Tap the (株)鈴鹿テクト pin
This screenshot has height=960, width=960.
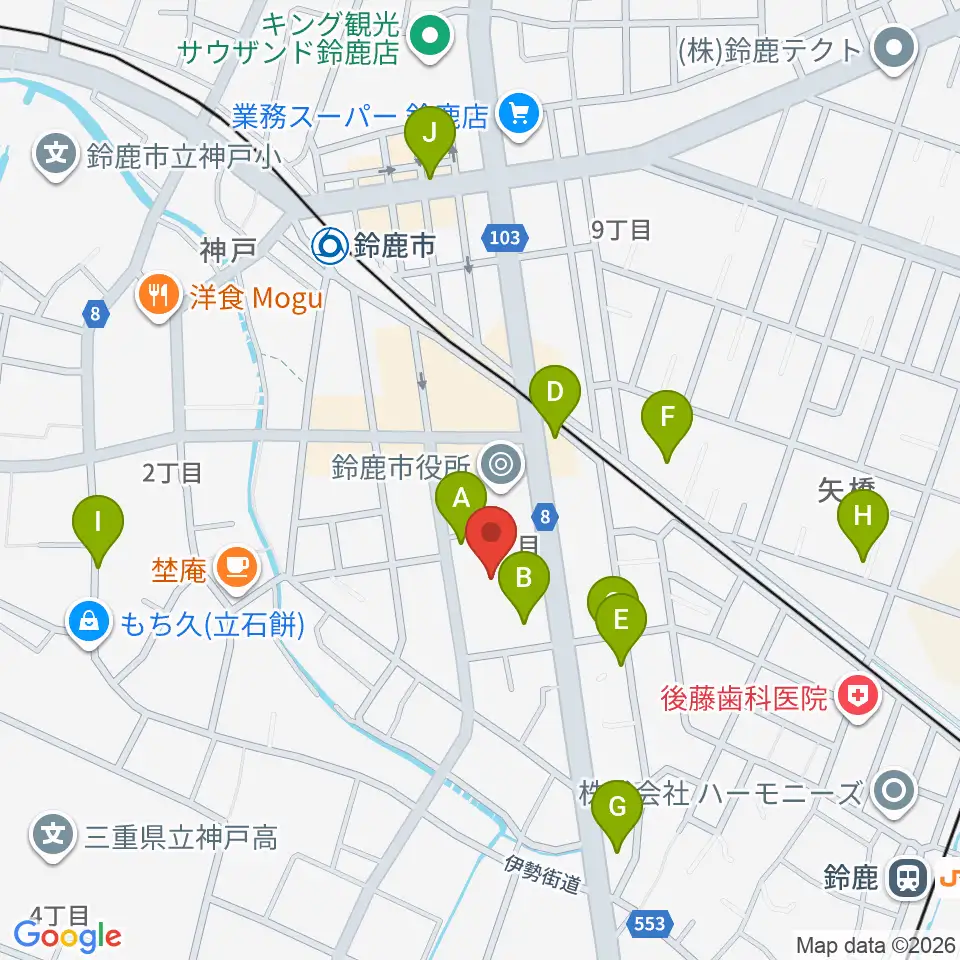point(894,50)
